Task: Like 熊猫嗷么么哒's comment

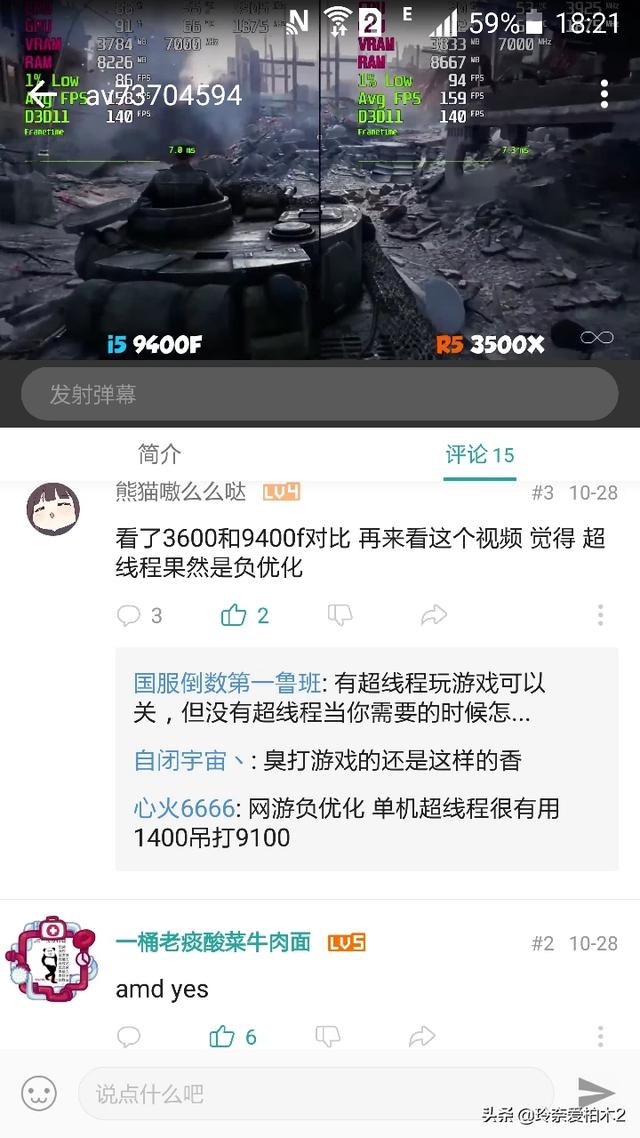Action: [234, 615]
